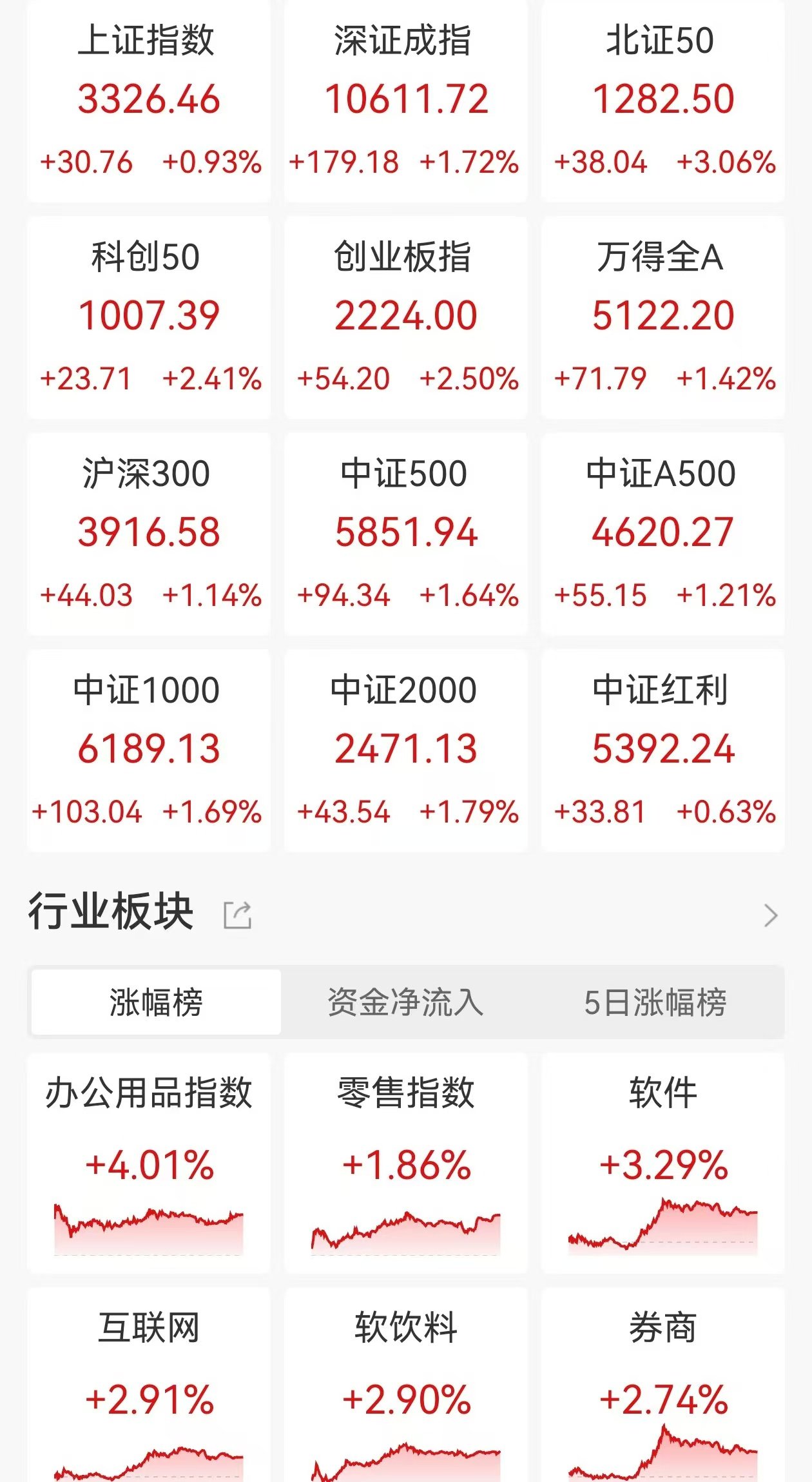Open the 万得全A index card
Viewport: 812px width, 1482px height.
(x=663, y=318)
